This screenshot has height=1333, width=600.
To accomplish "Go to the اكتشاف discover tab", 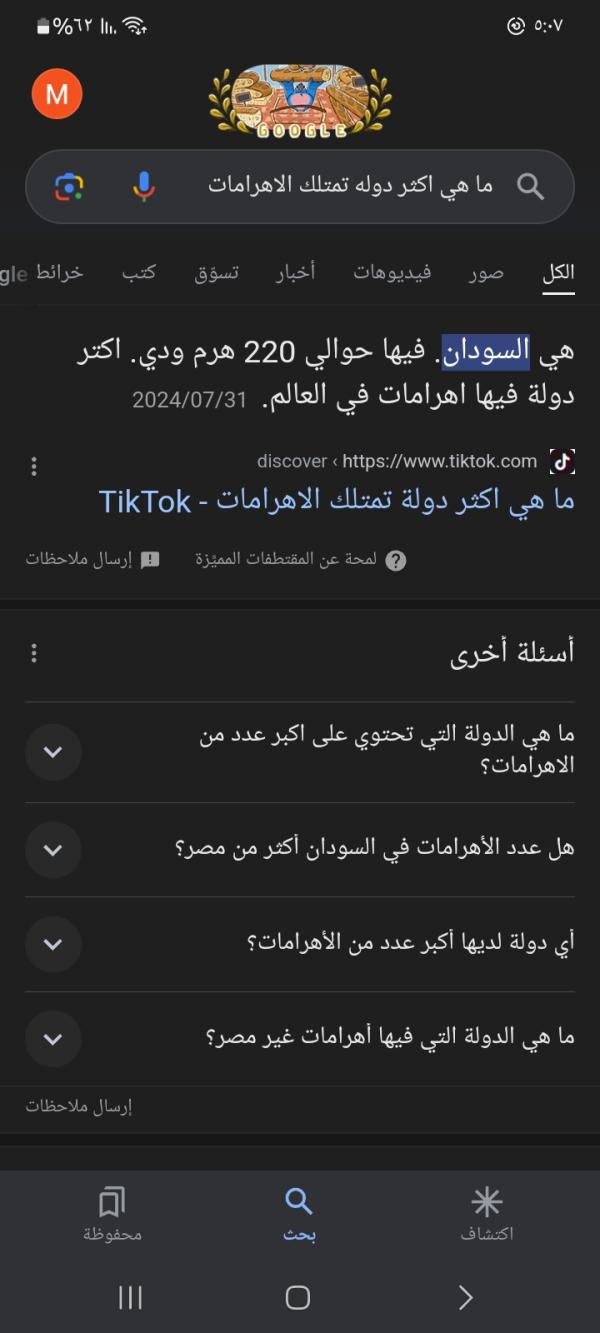I will (487, 1214).
